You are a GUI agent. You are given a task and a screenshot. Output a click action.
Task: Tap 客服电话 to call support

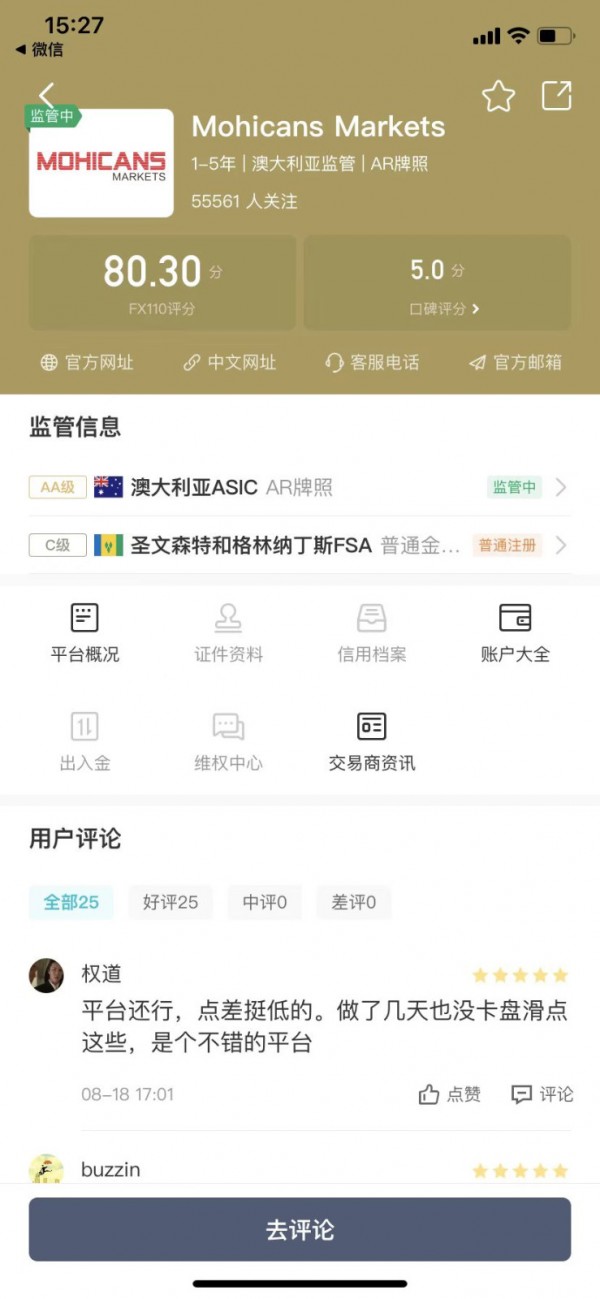point(372,363)
